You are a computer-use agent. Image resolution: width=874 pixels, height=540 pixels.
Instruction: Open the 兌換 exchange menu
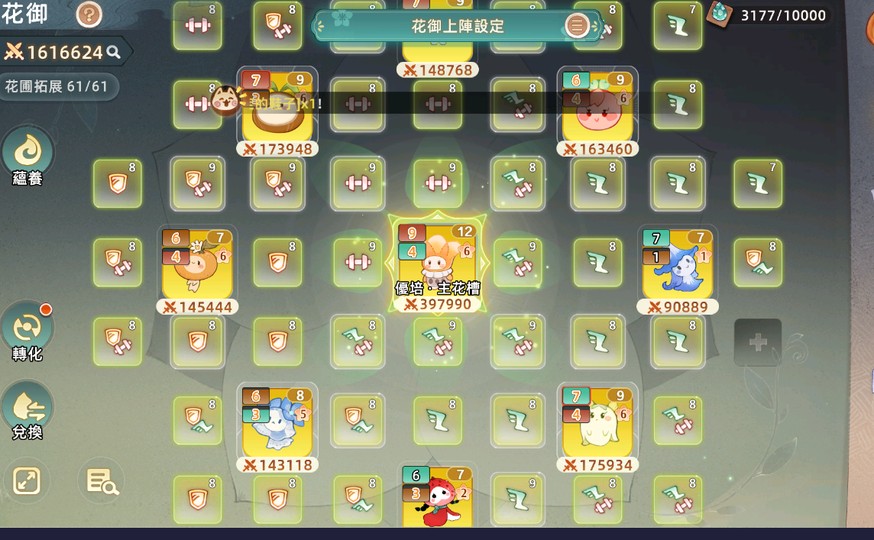27,410
